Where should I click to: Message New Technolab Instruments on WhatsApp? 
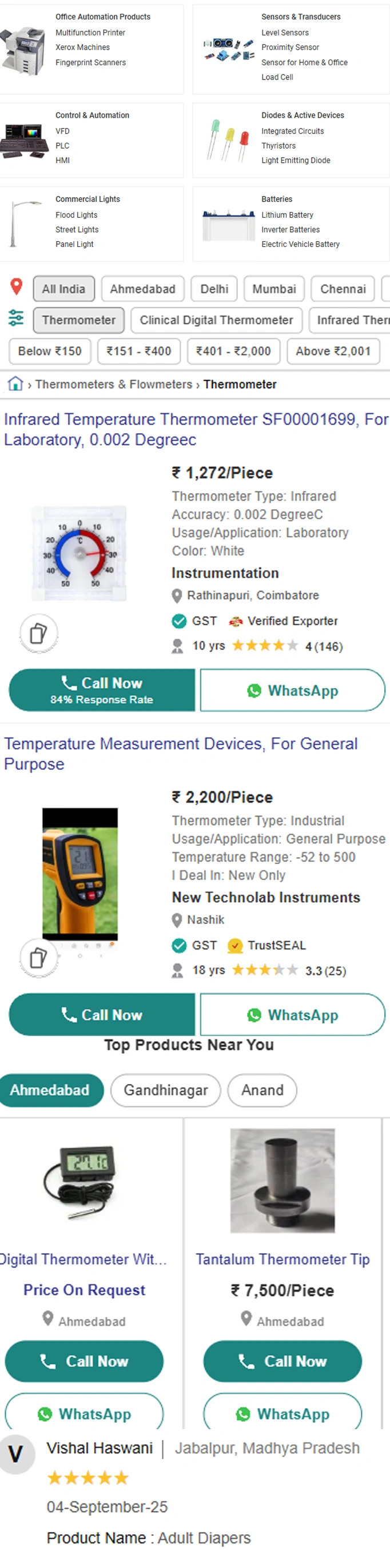point(293,1015)
